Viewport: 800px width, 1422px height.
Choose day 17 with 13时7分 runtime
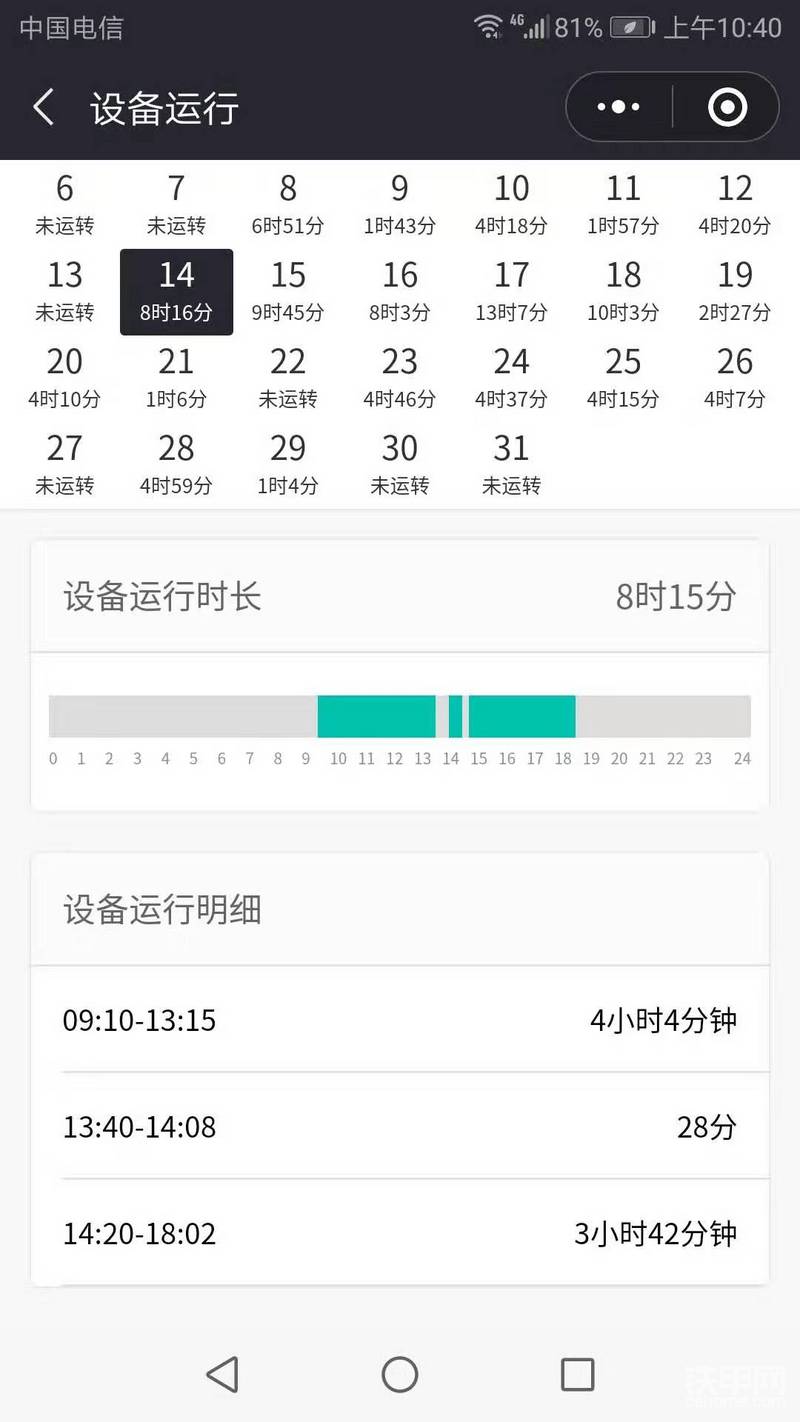(511, 292)
